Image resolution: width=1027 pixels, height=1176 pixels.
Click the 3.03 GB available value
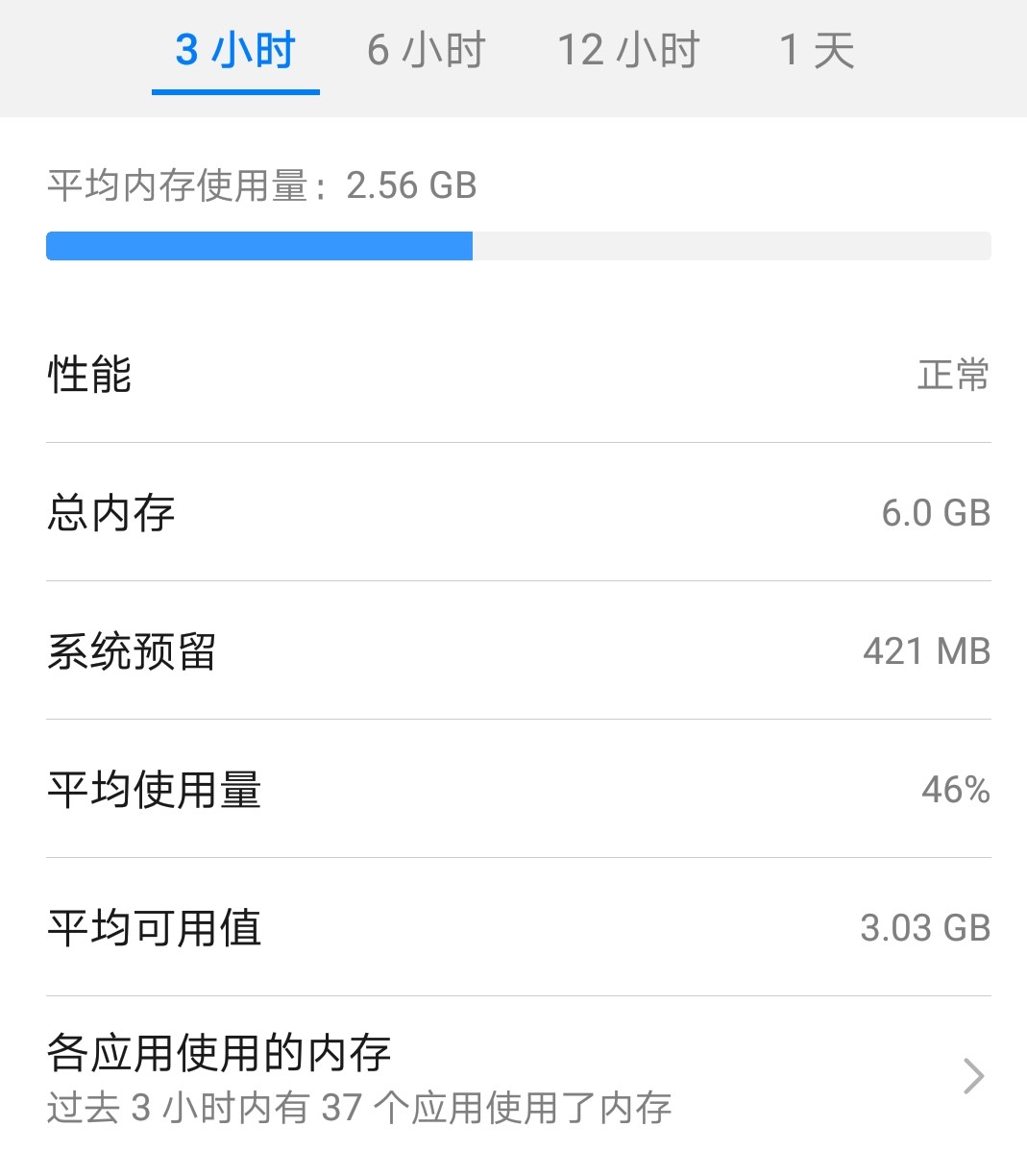(924, 927)
